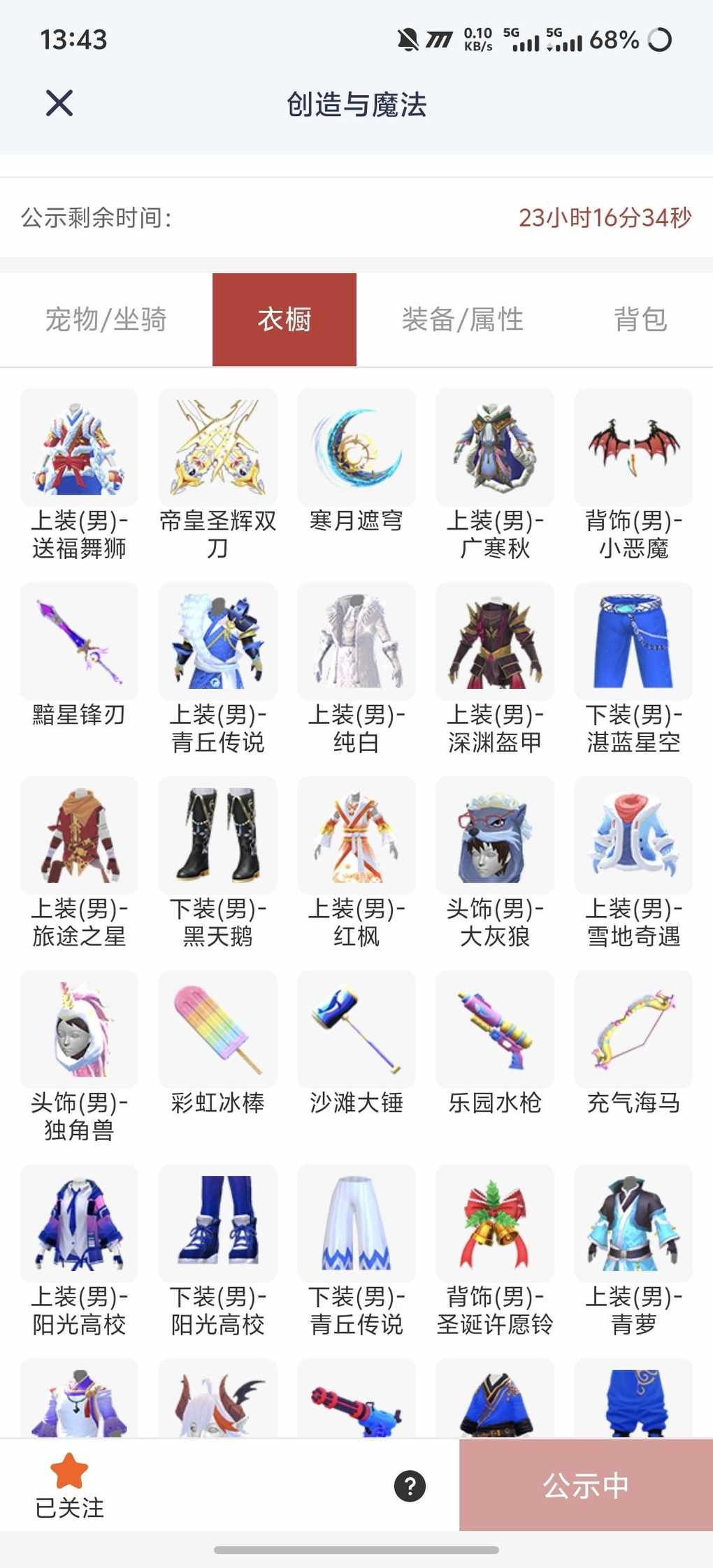This screenshot has width=713, height=1568.
Task: Select the 衣橱 tab
Action: click(x=285, y=319)
